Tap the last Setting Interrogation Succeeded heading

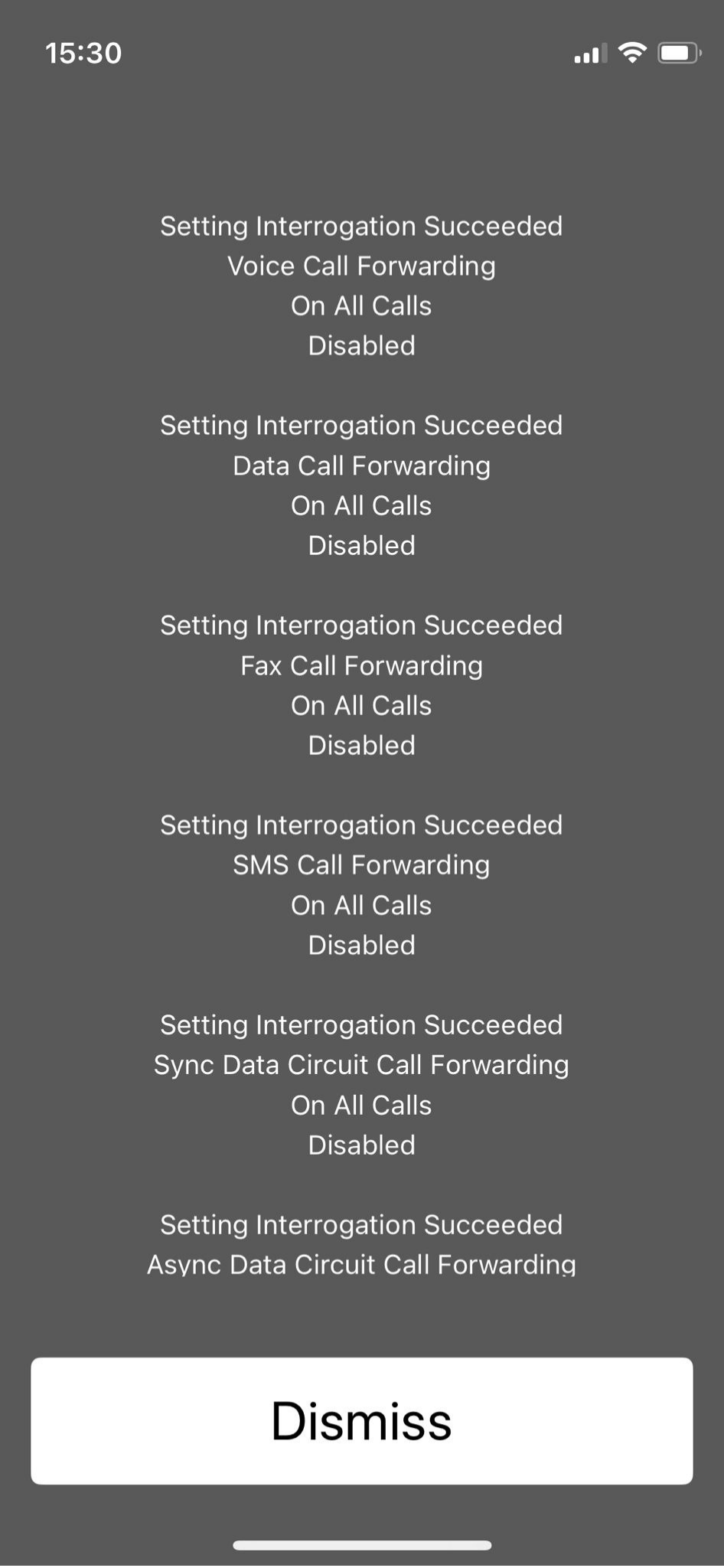click(x=361, y=1224)
